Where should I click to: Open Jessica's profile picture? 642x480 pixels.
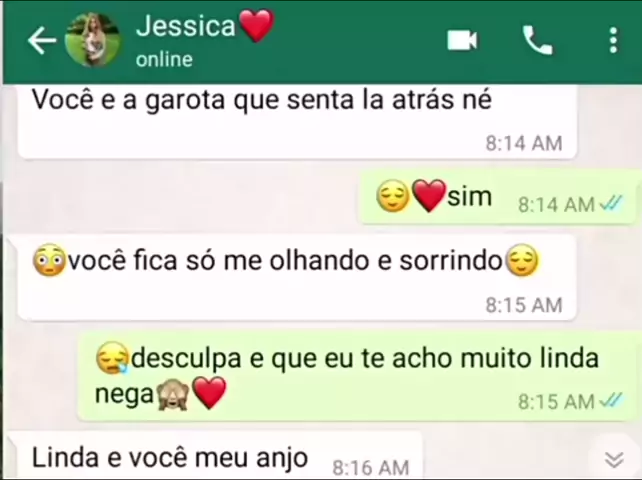92,41
